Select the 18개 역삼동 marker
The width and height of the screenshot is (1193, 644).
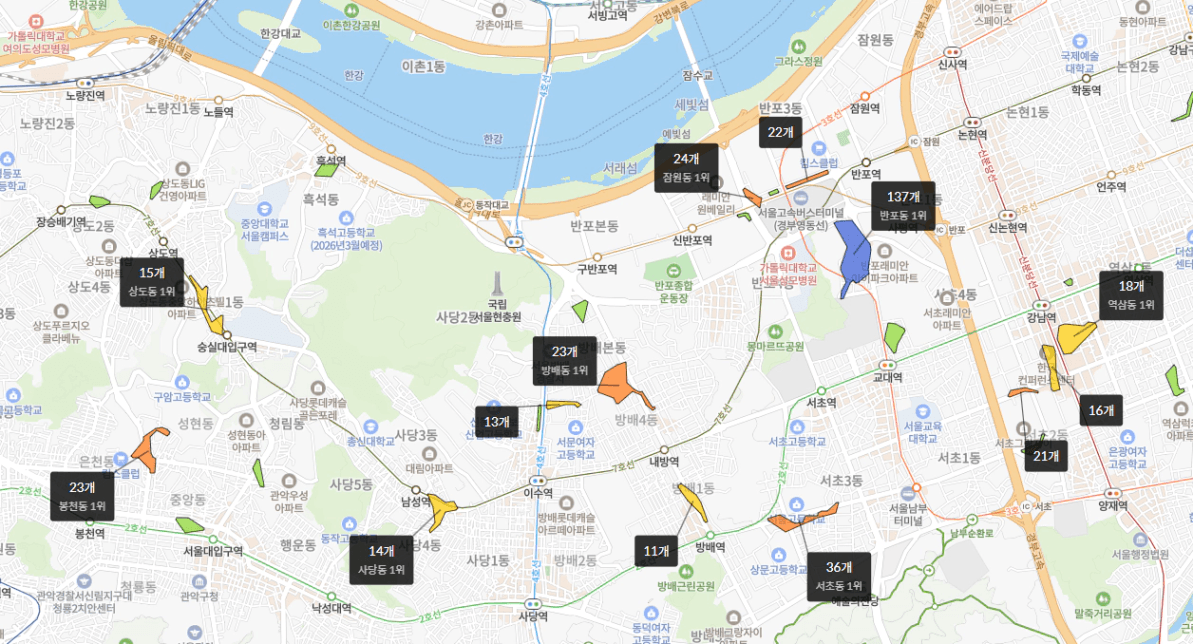(x=1131, y=295)
